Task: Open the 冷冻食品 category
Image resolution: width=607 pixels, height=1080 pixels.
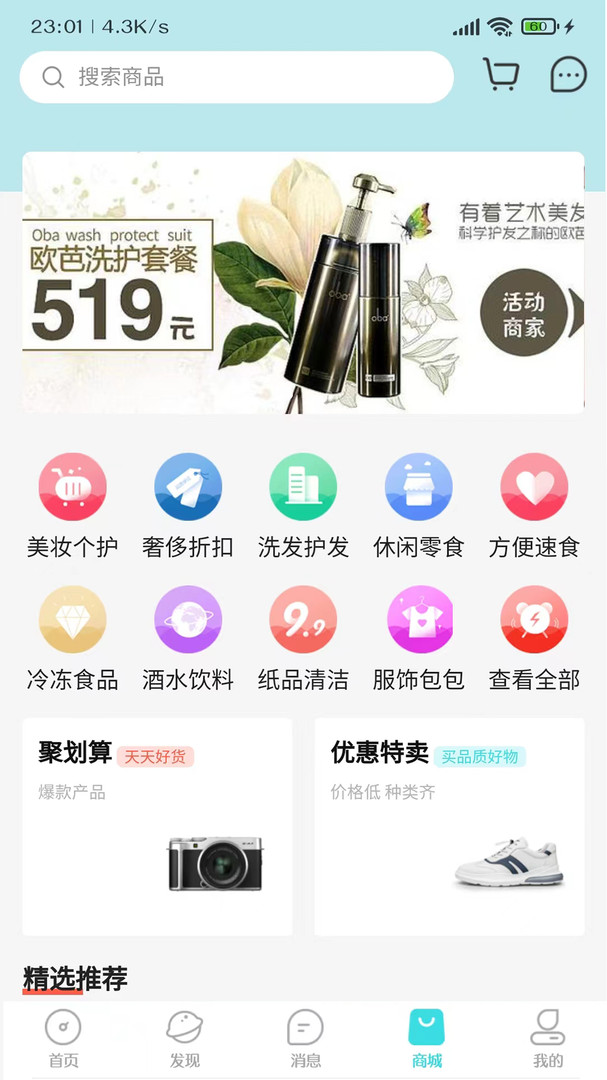Action: pyautogui.click(x=72, y=639)
